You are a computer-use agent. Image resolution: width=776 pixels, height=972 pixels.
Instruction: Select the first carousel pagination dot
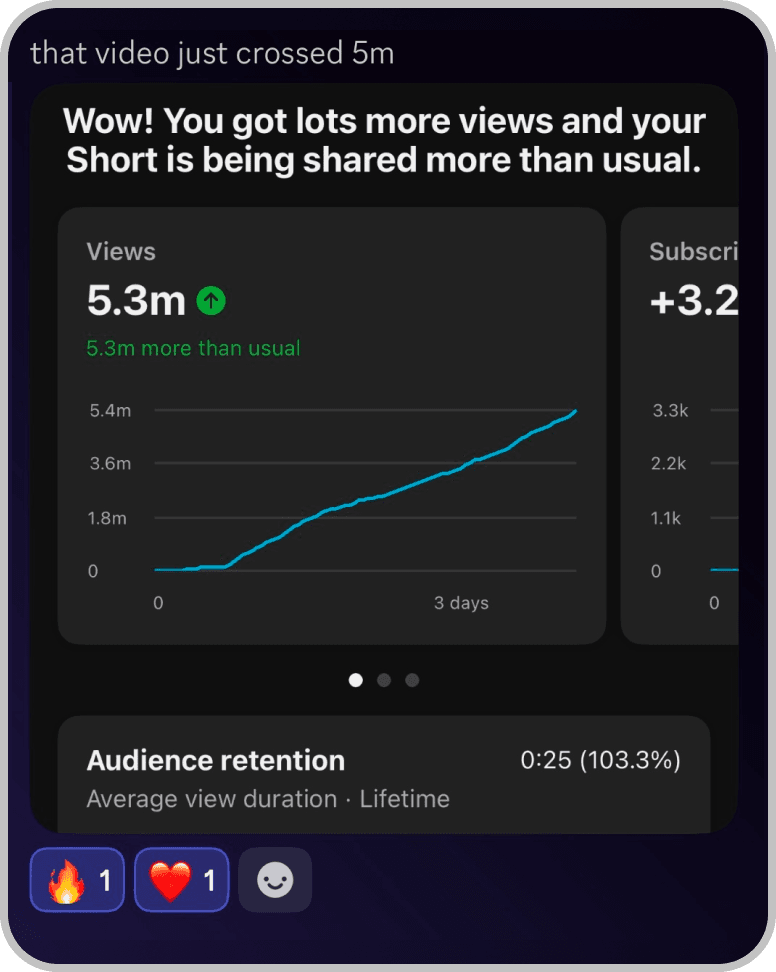(x=356, y=680)
